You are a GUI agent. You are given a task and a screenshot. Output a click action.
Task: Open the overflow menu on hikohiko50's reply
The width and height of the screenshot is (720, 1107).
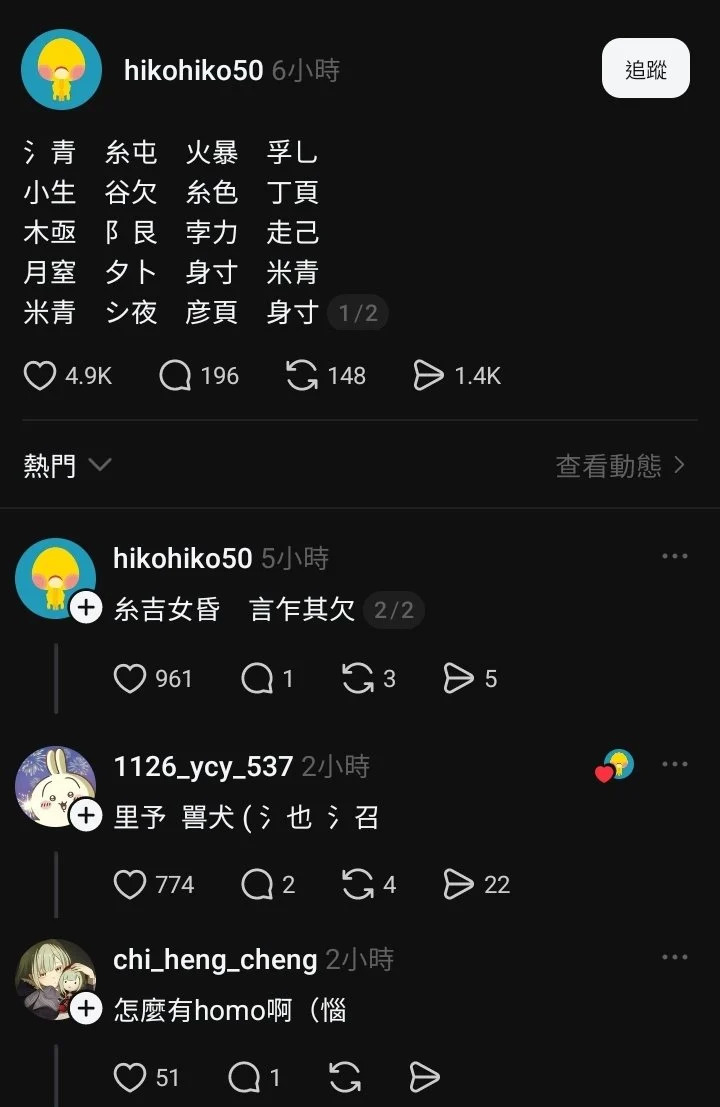coord(675,556)
